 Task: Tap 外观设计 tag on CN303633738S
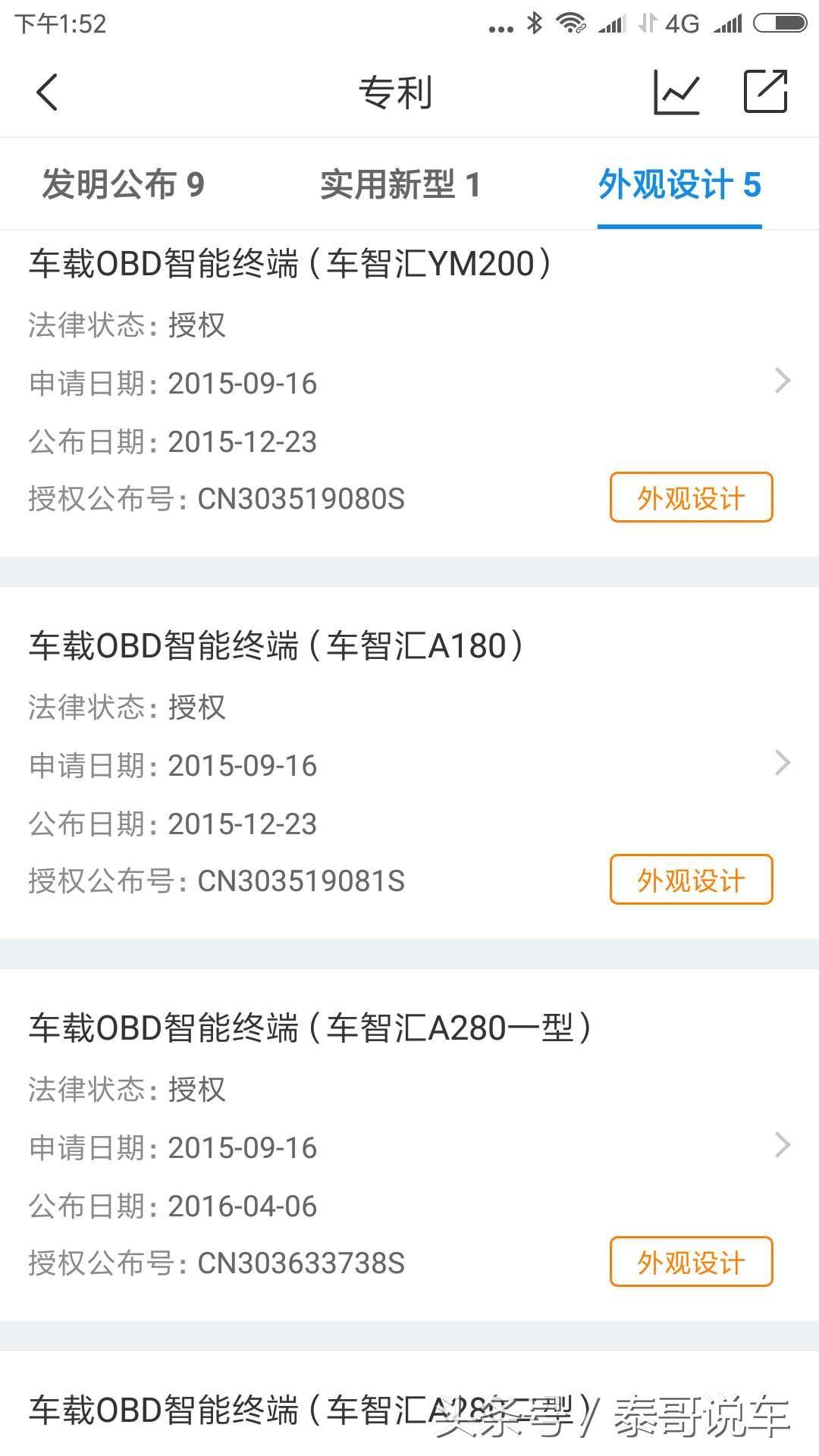(x=691, y=1263)
